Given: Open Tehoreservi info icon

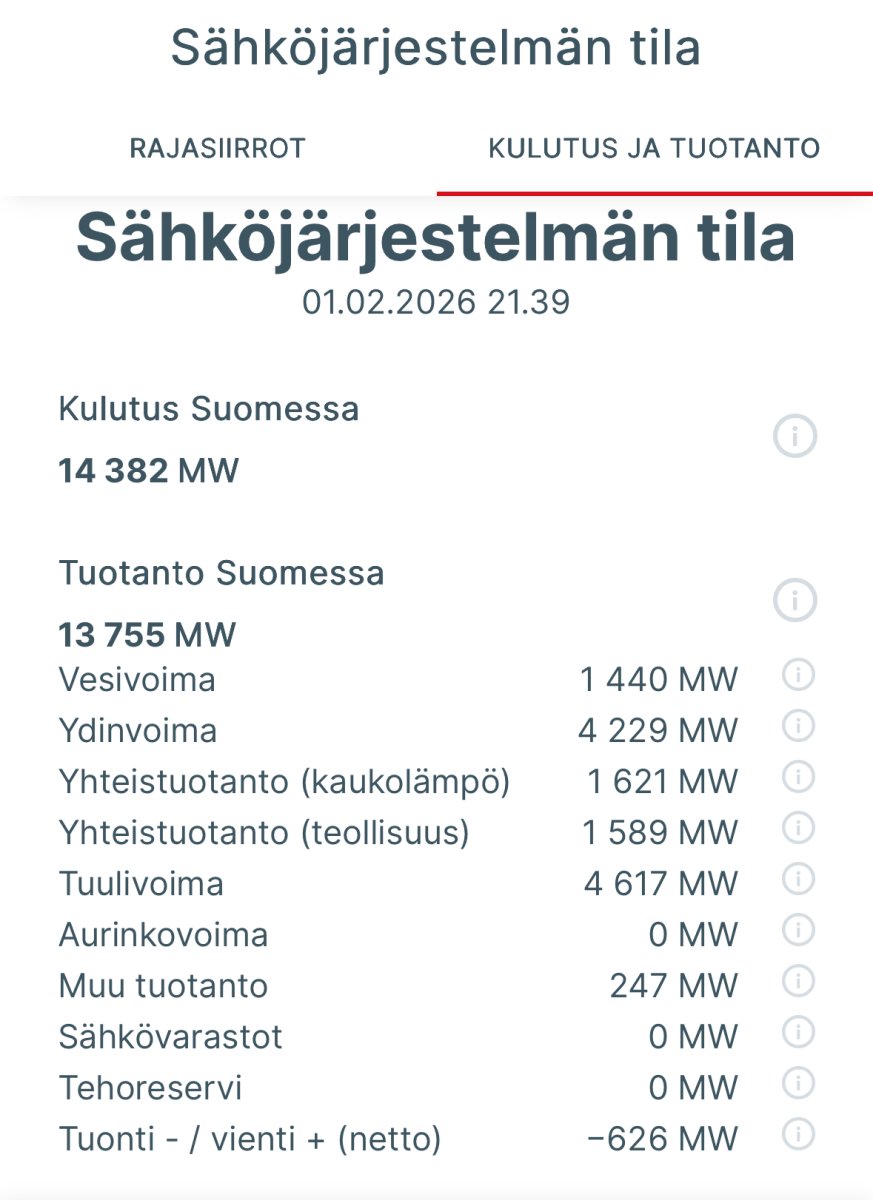Looking at the screenshot, I should coord(798,1084).
